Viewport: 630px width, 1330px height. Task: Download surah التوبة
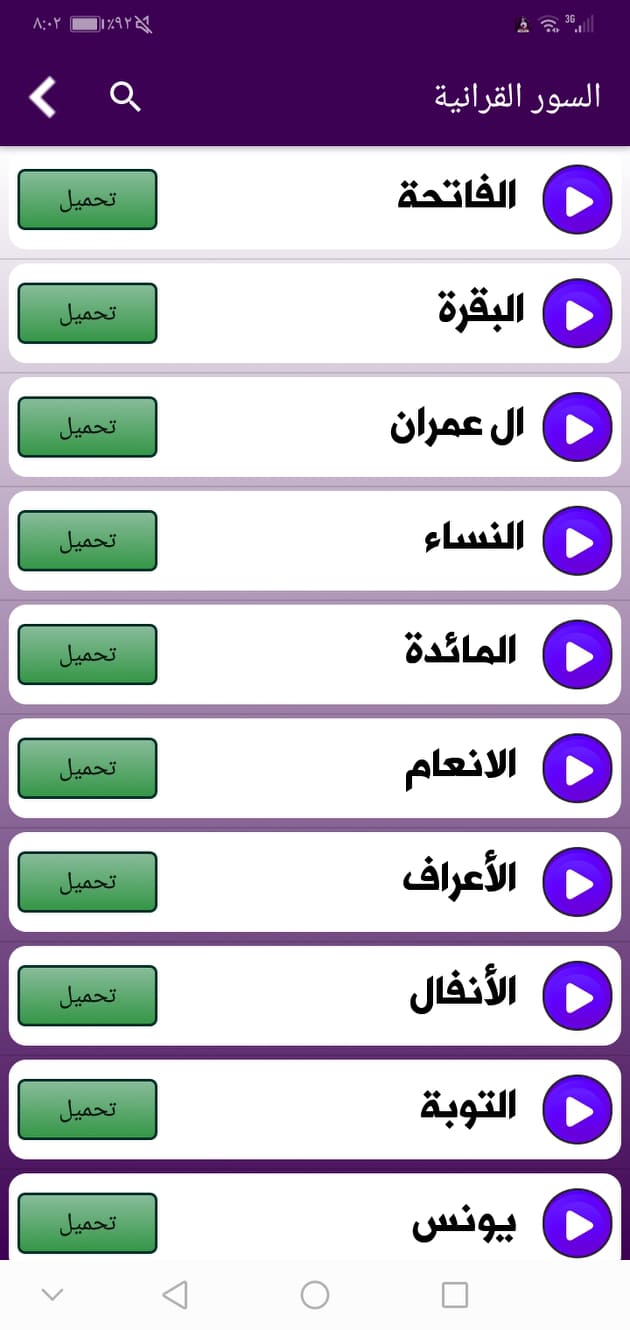(x=88, y=1109)
